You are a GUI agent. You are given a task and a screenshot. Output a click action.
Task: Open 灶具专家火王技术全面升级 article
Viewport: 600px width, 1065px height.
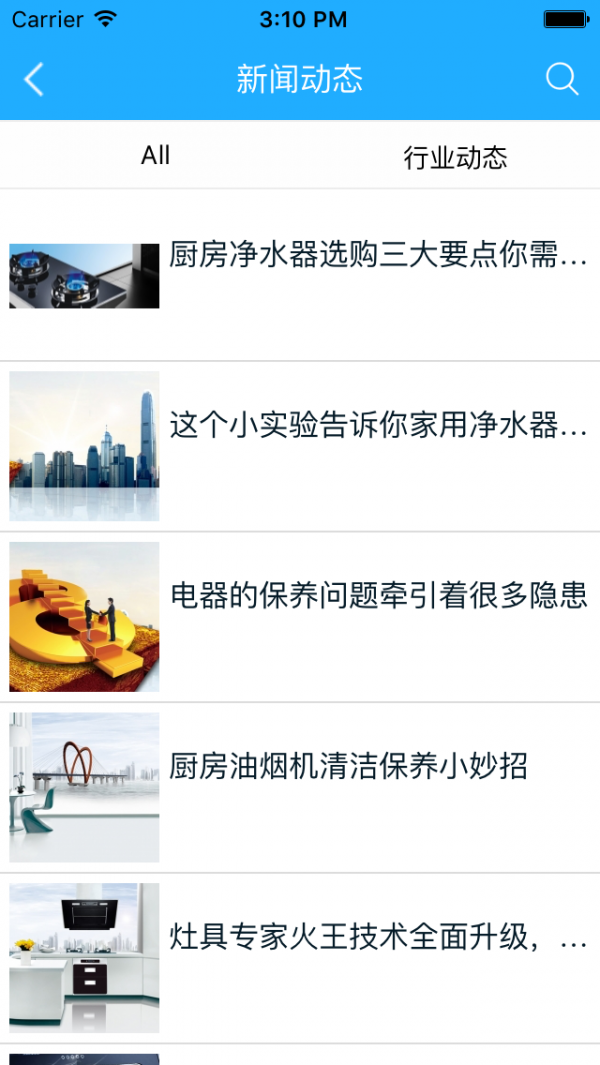(x=378, y=938)
